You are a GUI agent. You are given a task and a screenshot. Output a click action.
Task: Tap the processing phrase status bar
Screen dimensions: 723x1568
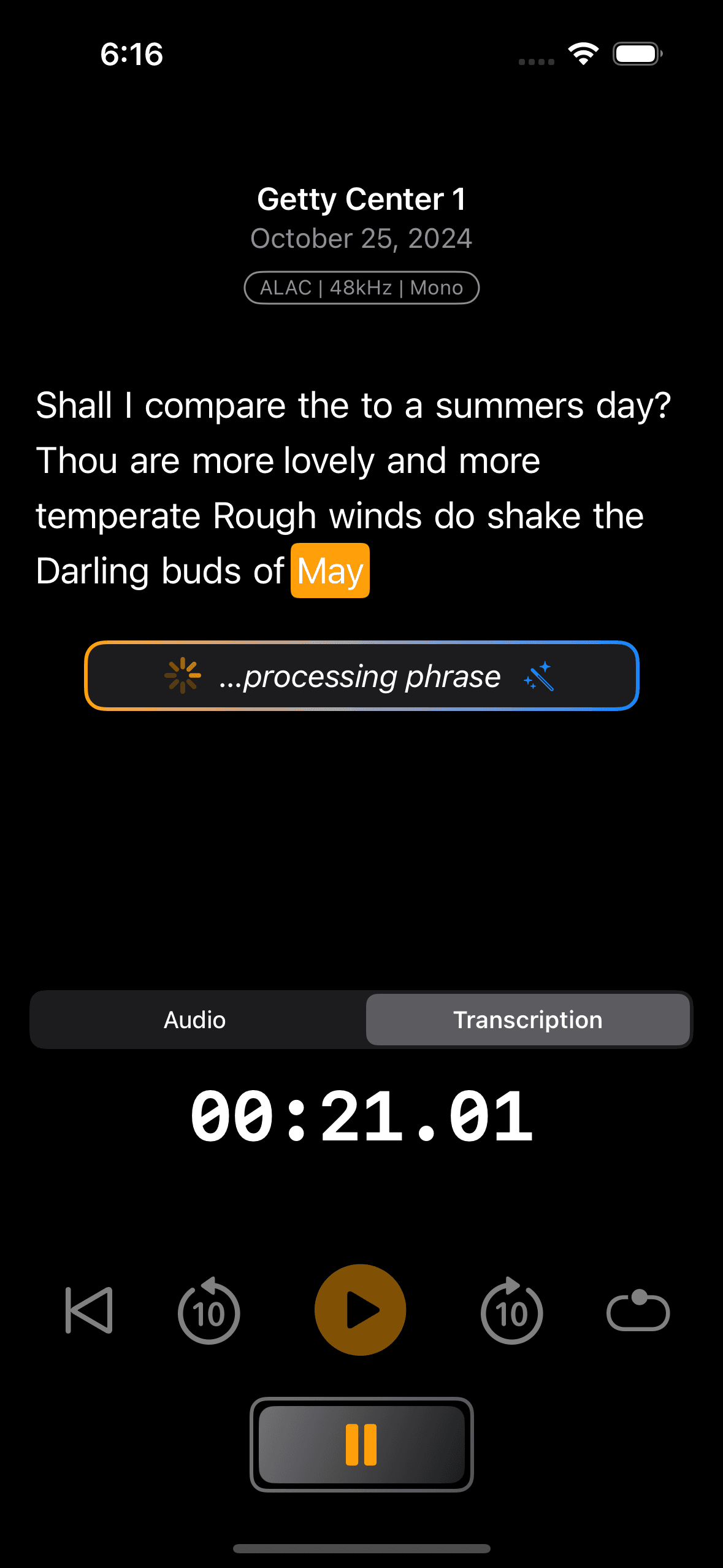(361, 677)
